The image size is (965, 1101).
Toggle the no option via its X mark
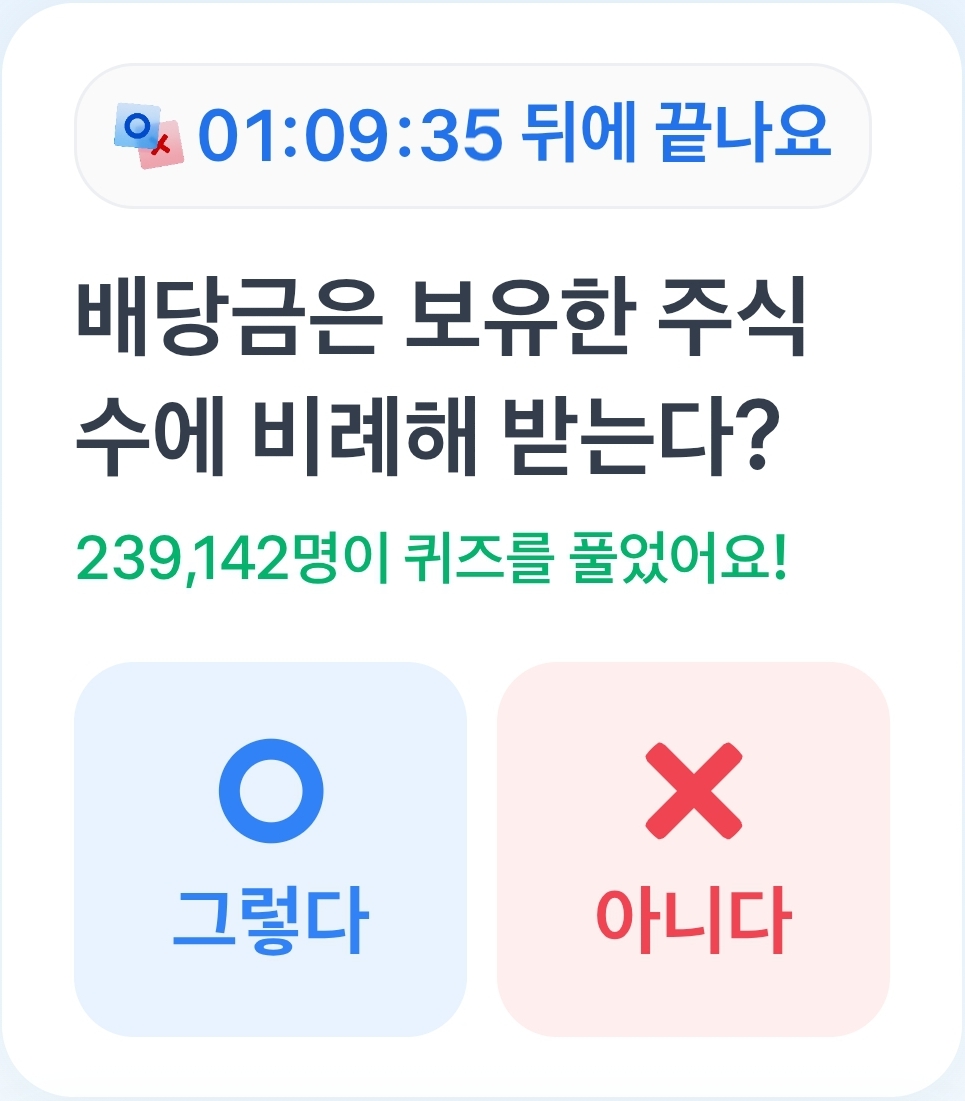coord(695,795)
